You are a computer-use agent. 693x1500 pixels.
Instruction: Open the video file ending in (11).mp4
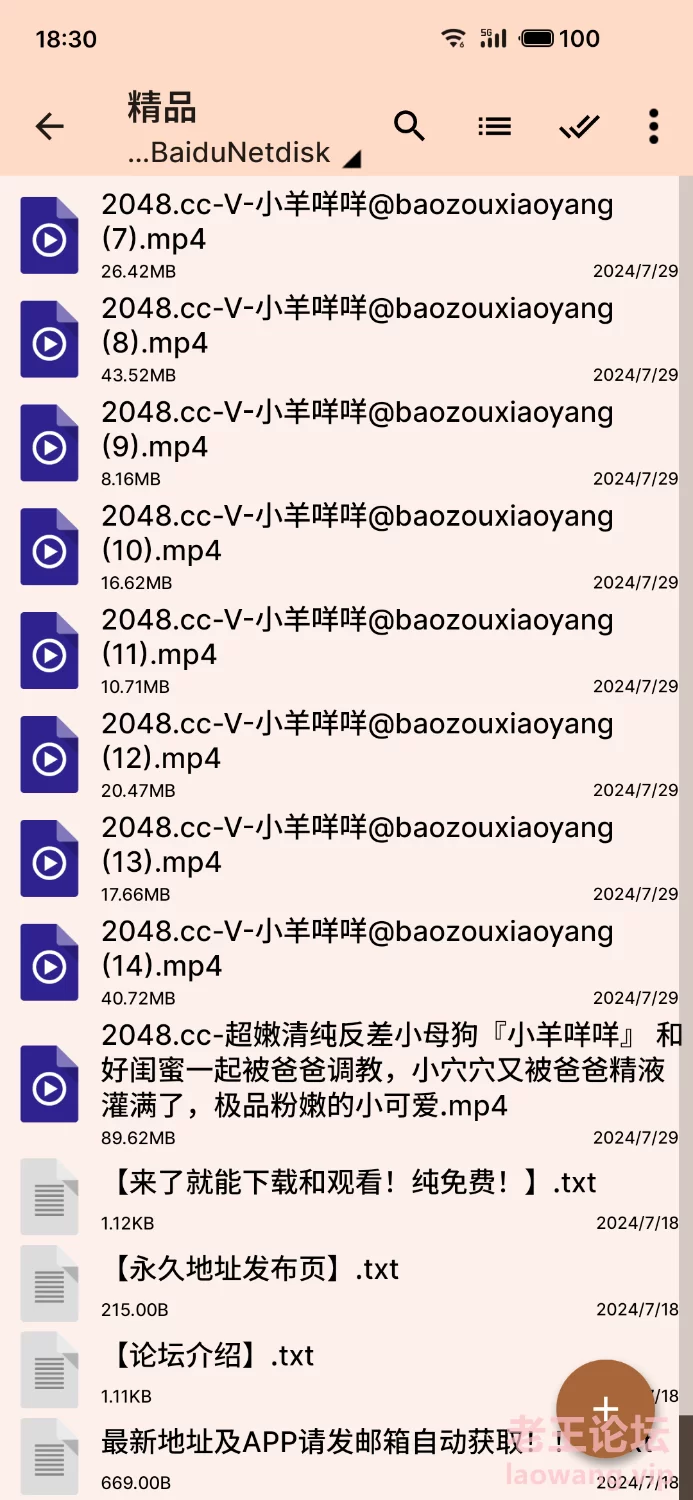coord(346,651)
